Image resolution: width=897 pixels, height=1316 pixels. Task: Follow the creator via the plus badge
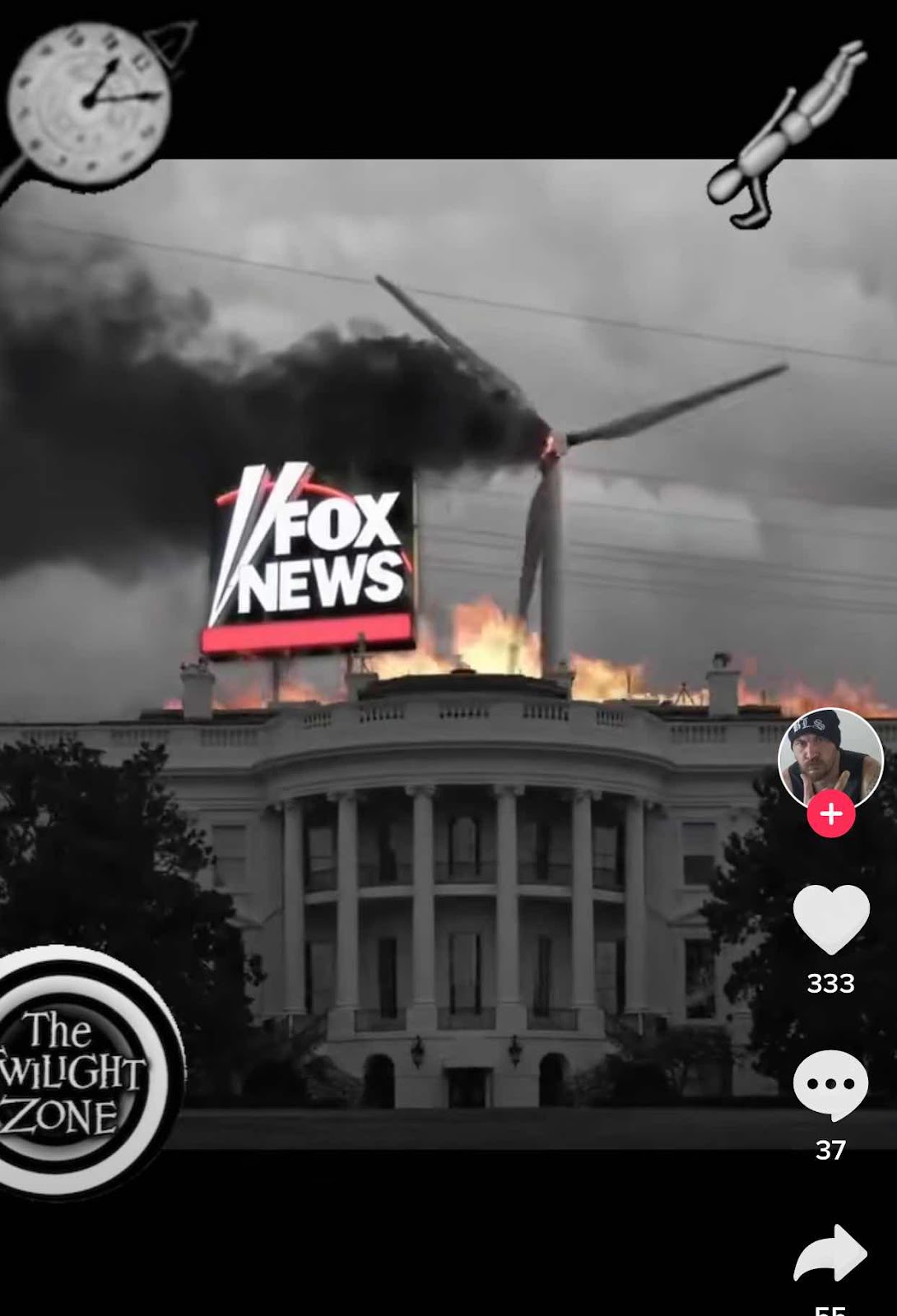coord(830,814)
